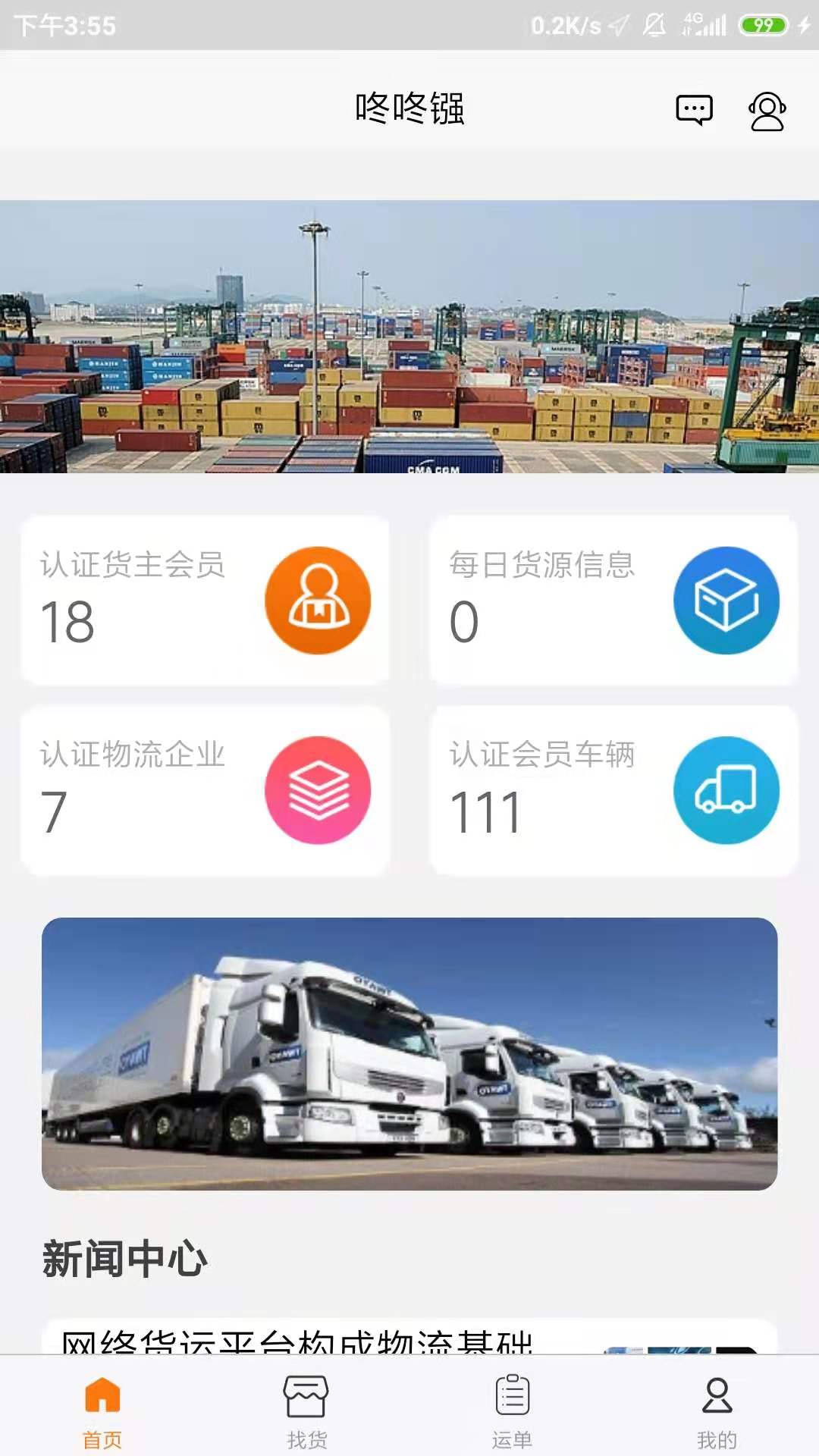Open the contact/customer service icon top right

[766, 109]
